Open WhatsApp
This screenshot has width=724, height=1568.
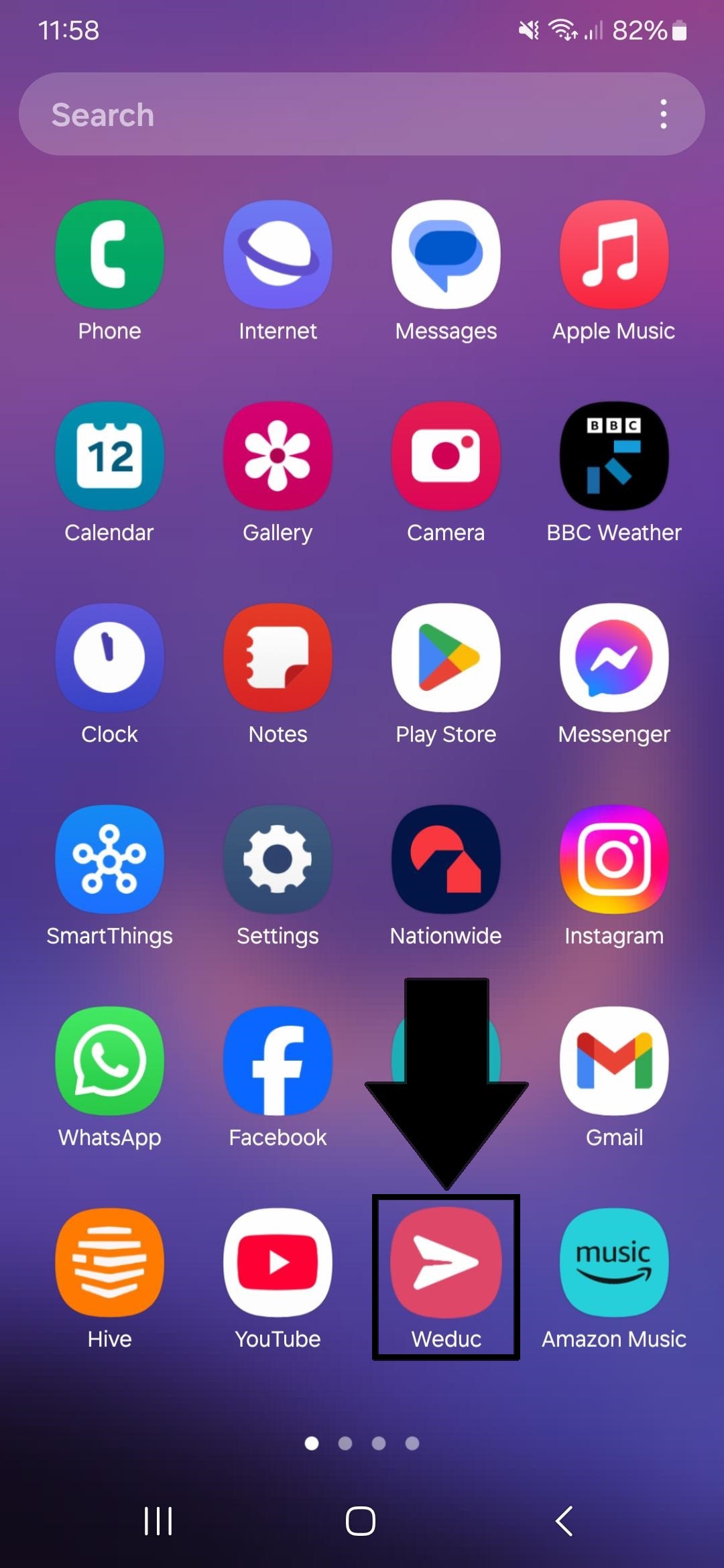(x=110, y=1062)
